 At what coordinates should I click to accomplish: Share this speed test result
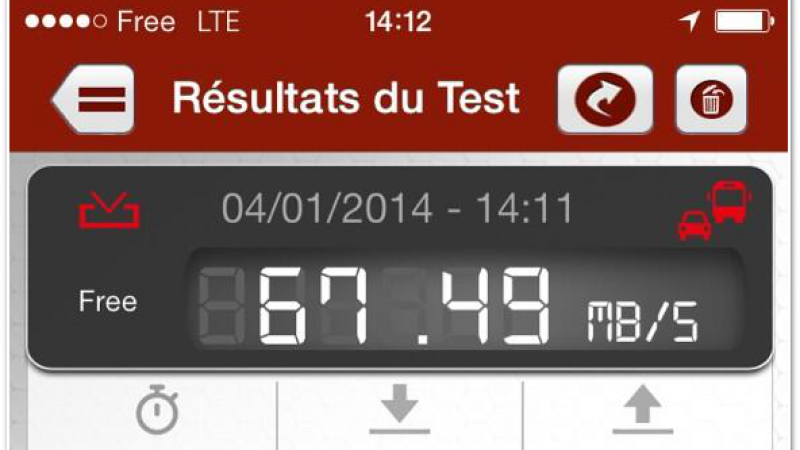point(607,100)
